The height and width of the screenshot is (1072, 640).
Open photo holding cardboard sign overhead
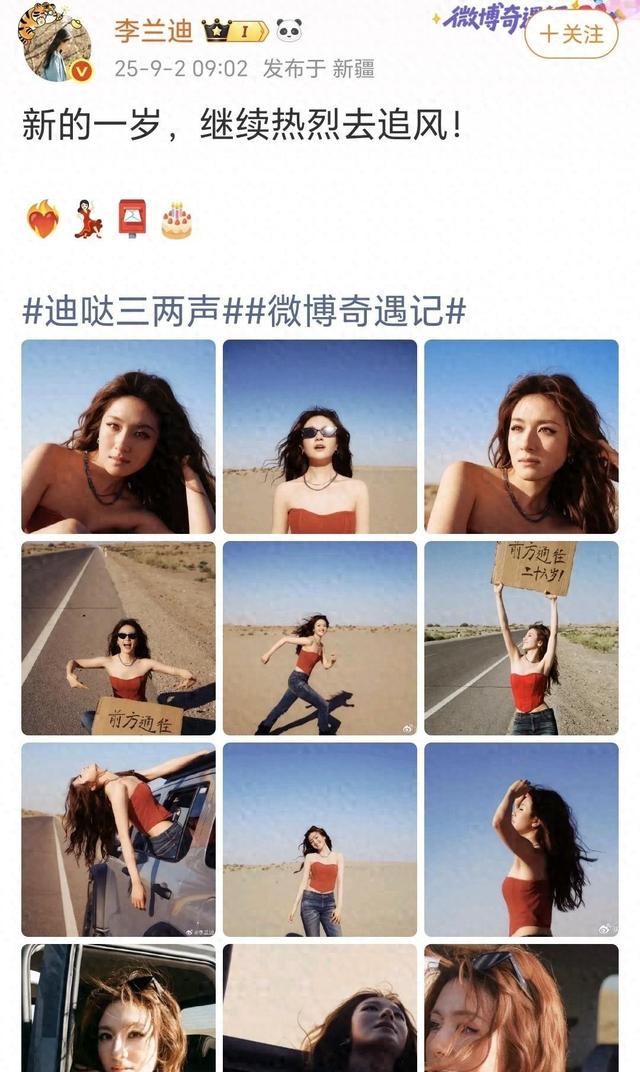(x=521, y=638)
